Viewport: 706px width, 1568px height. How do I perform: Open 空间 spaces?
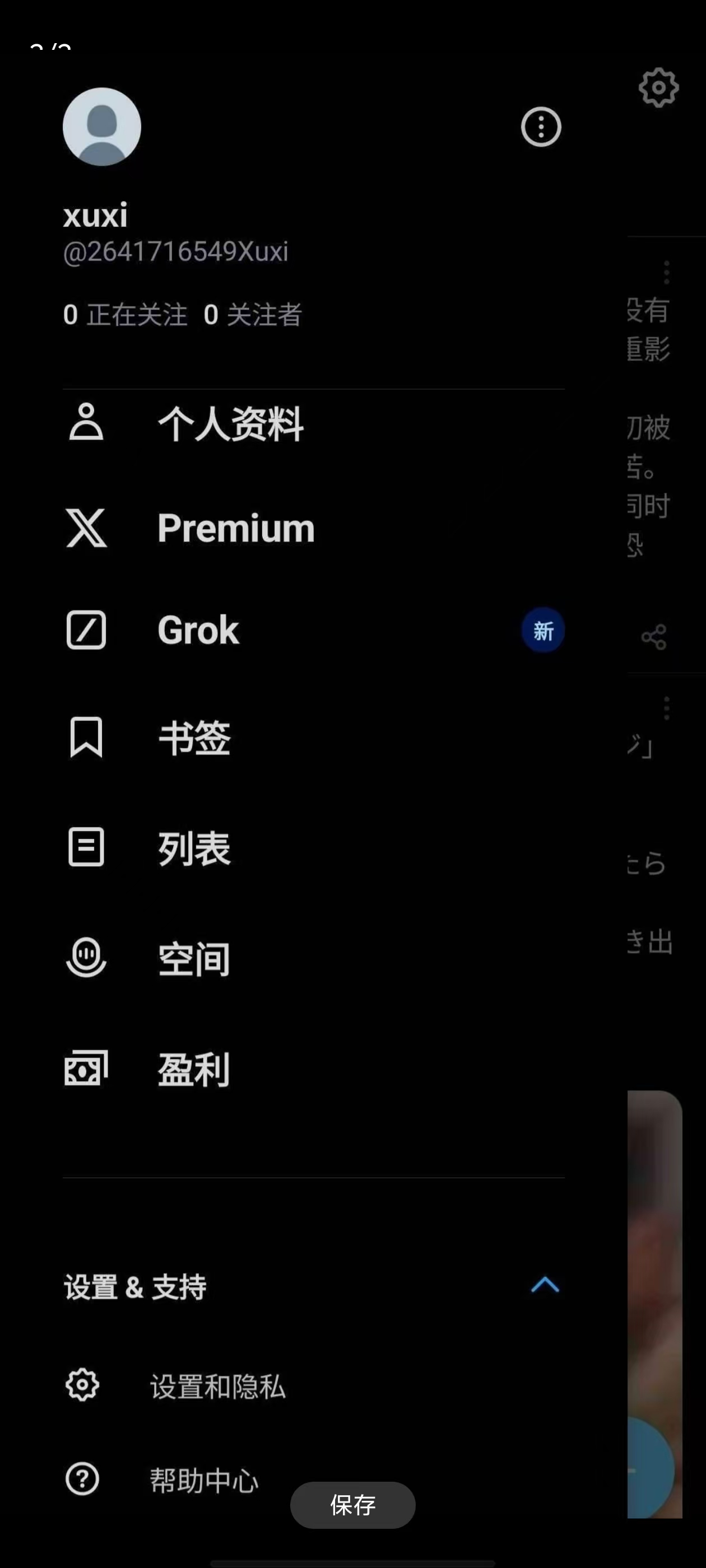(x=194, y=959)
